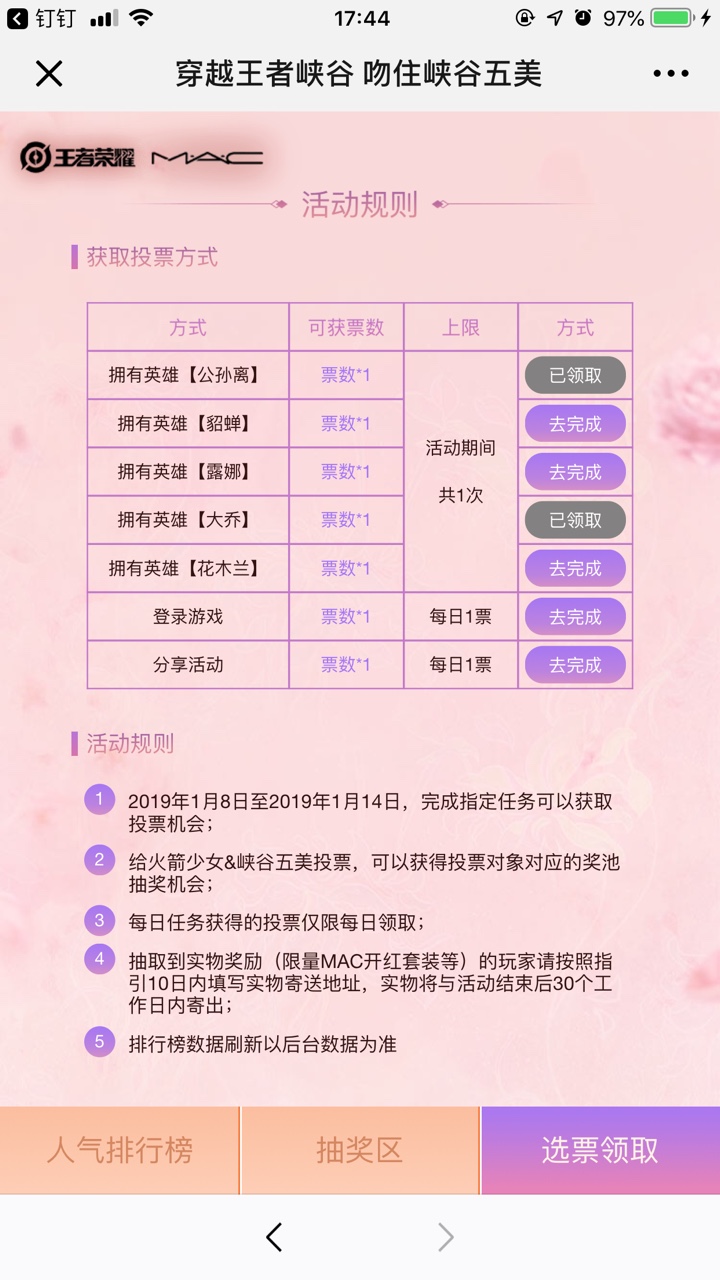Click 已领取 for 拥有英雄【大乔】
The height and width of the screenshot is (1280, 720).
(x=576, y=519)
